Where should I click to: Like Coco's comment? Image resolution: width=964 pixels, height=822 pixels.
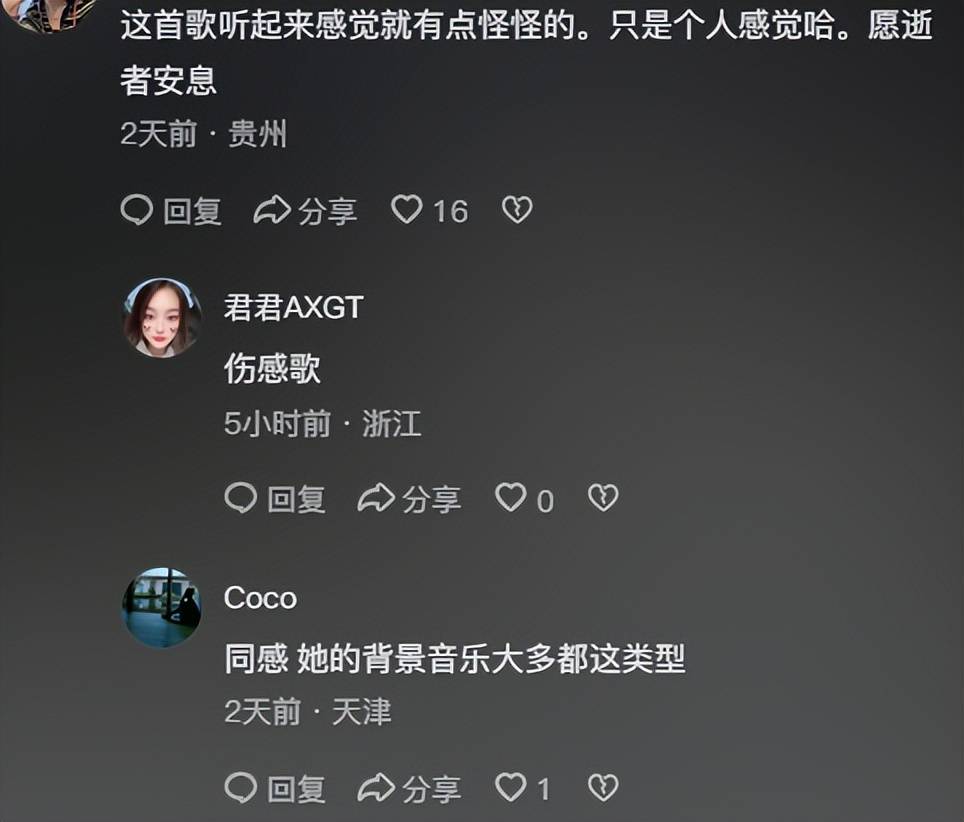pyautogui.click(x=511, y=787)
